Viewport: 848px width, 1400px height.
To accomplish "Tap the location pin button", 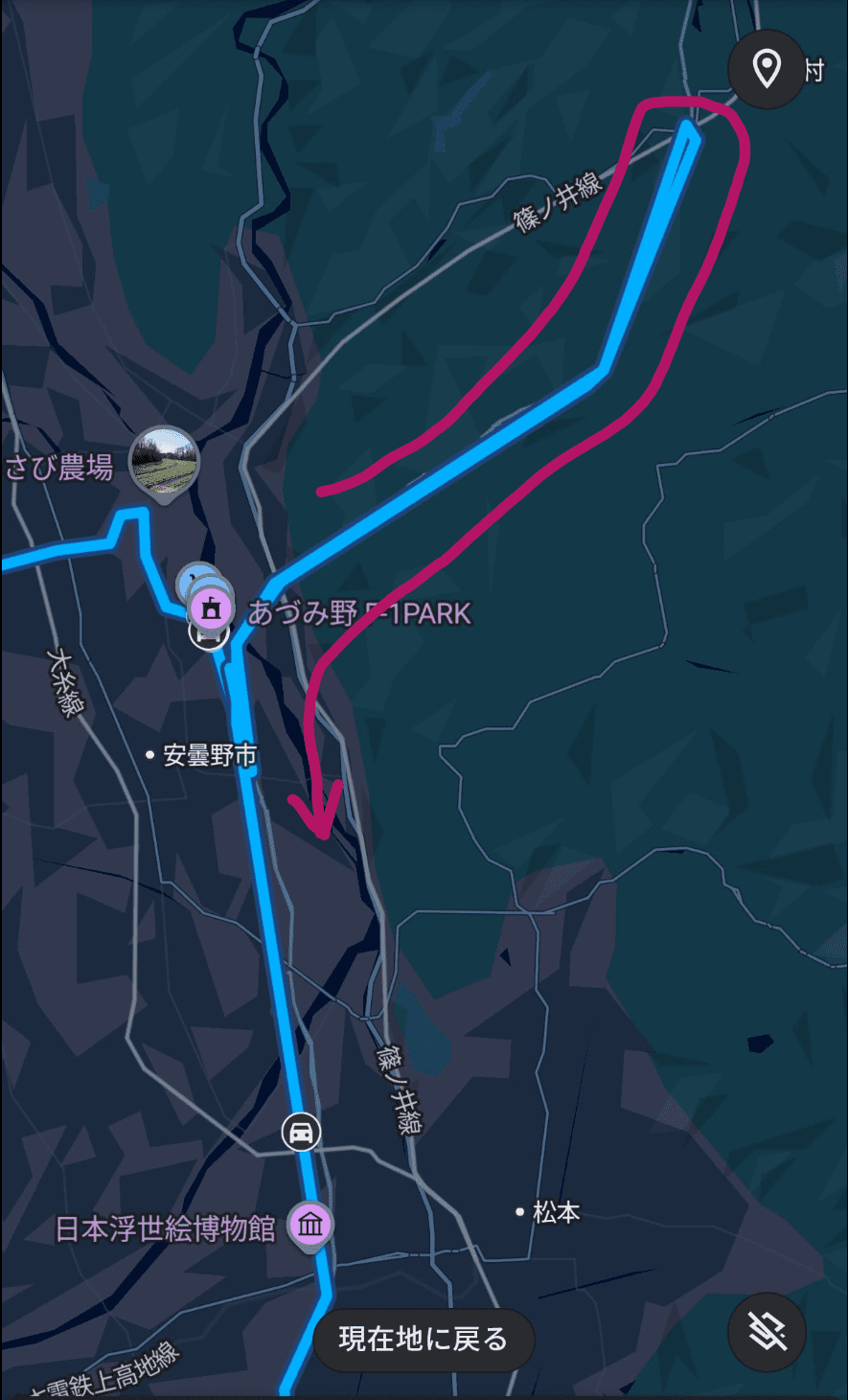I will click(x=767, y=69).
